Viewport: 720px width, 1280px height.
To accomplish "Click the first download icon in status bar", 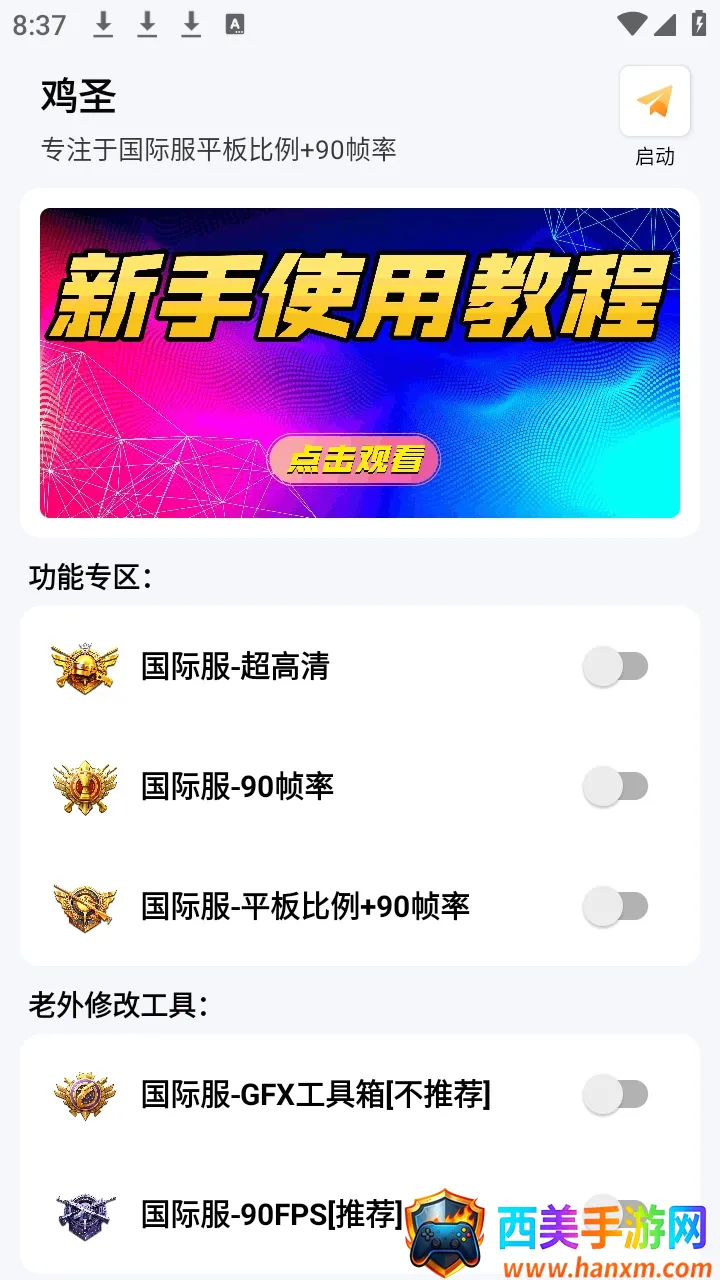I will 103,22.
